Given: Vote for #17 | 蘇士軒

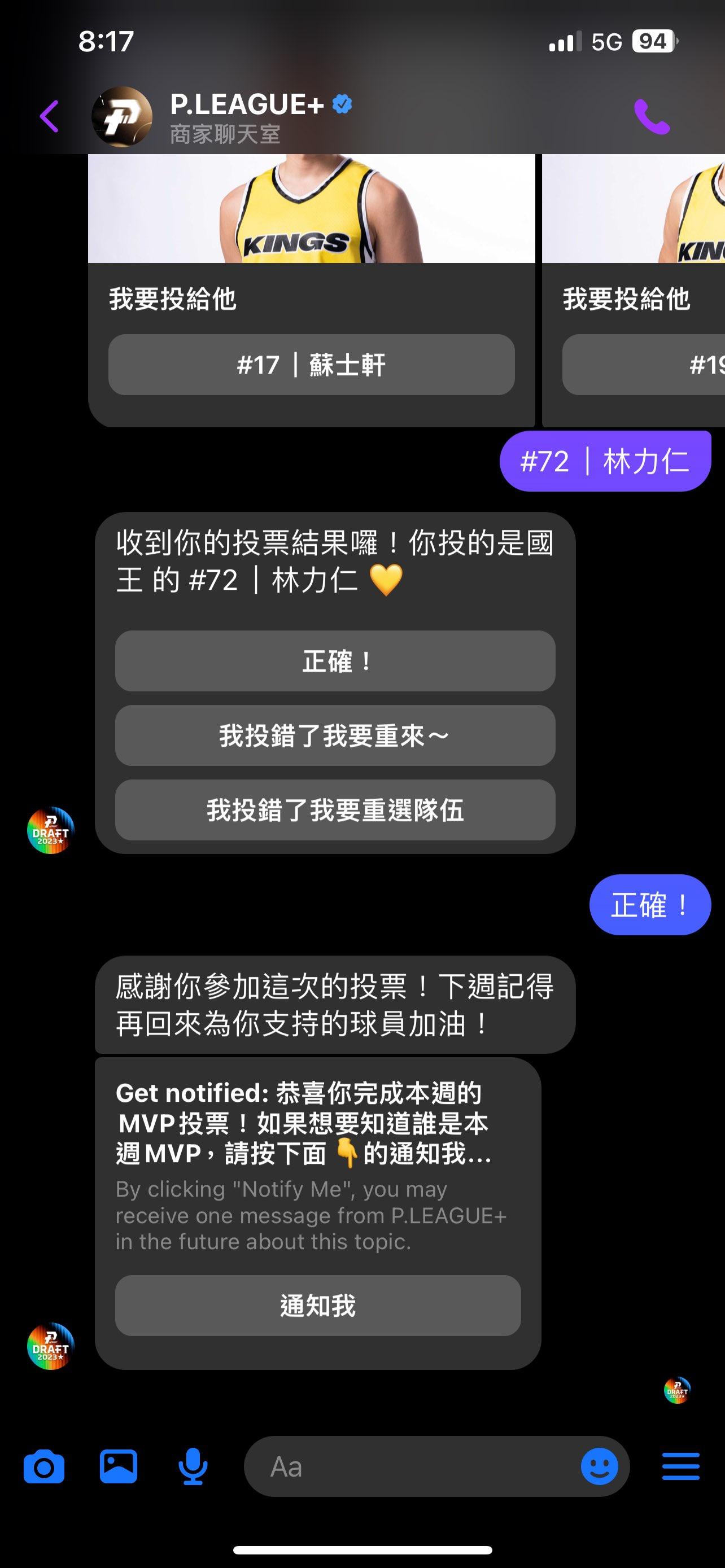Looking at the screenshot, I should tap(311, 365).
